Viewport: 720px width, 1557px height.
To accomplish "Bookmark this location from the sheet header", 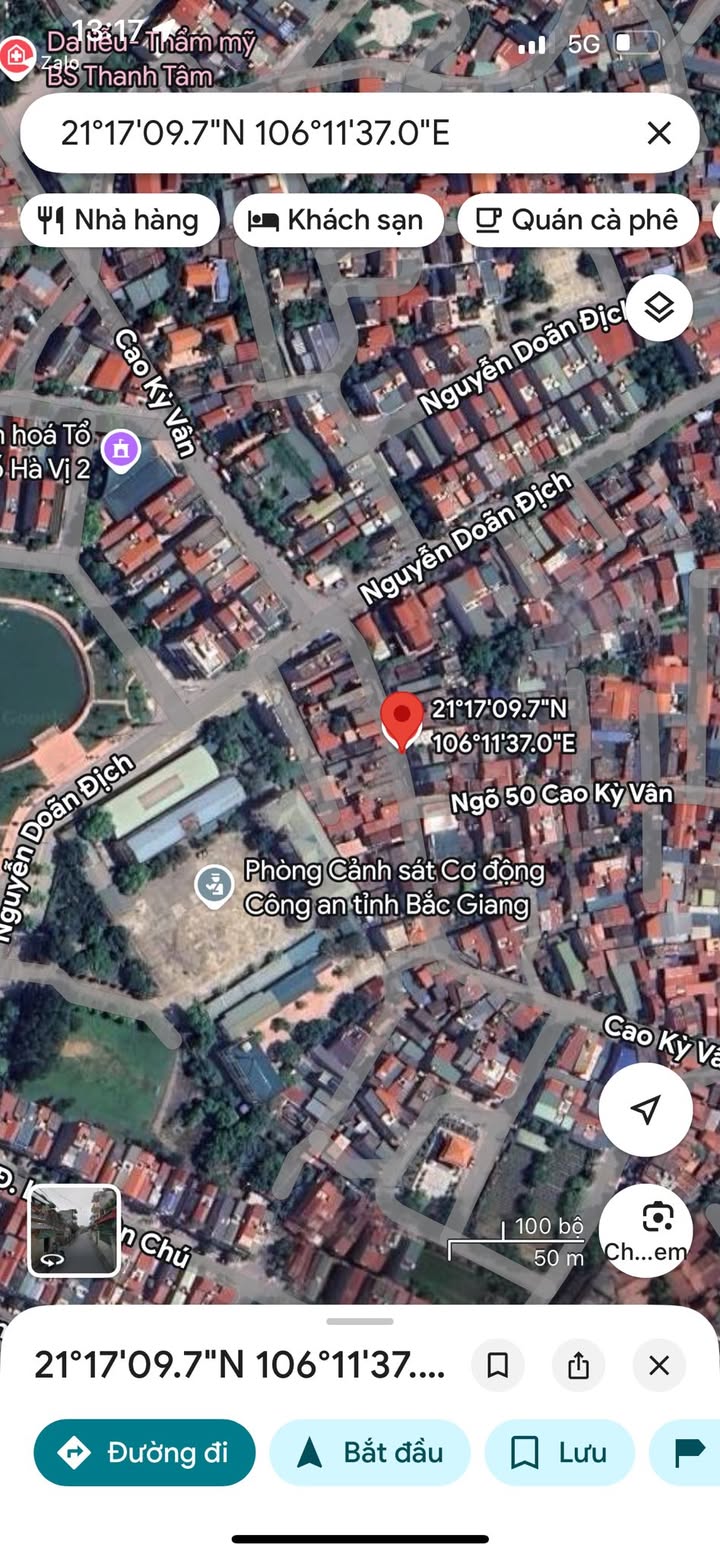I will 498,1365.
